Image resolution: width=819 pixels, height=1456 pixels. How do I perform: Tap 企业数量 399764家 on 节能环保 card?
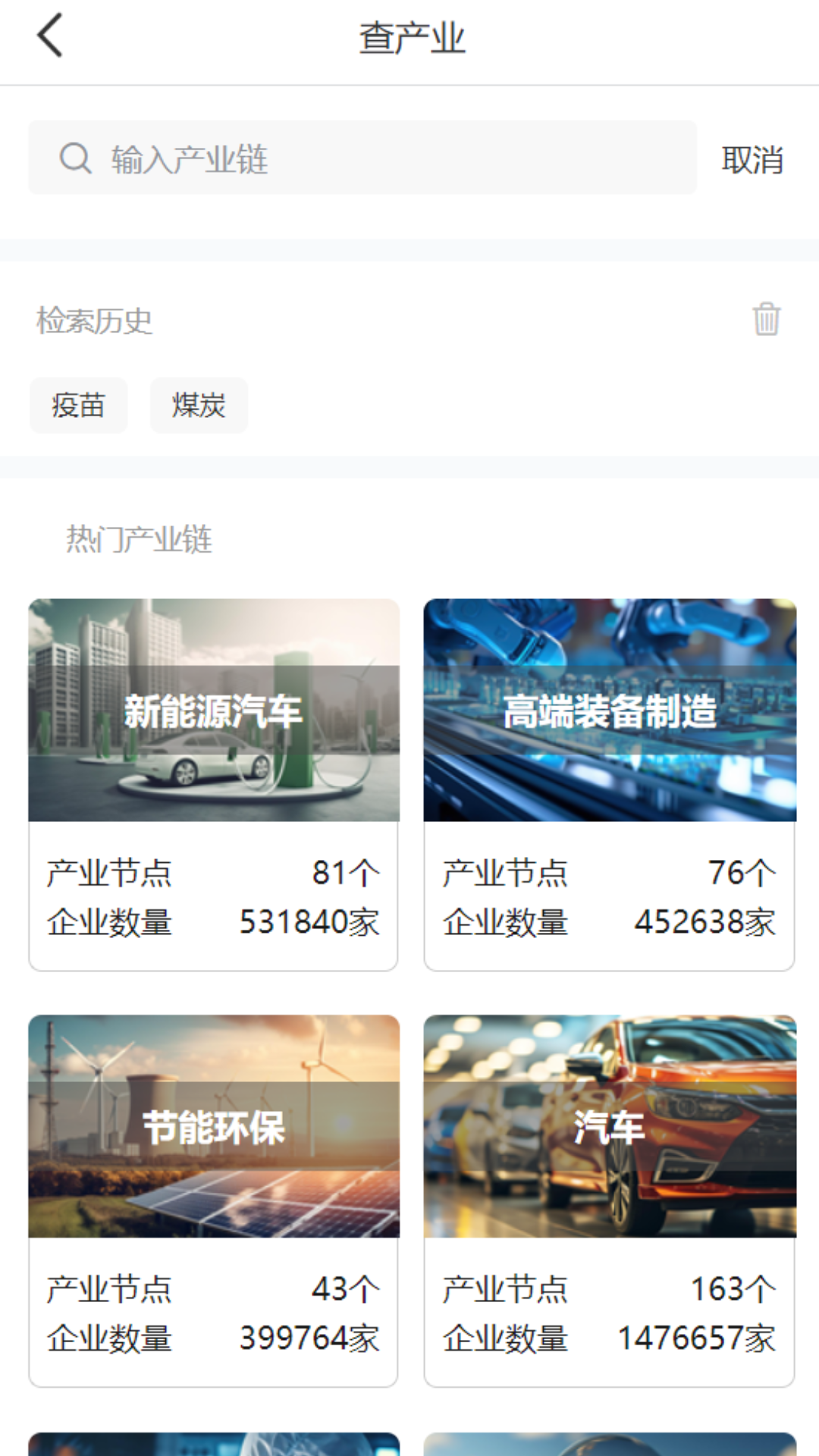[x=213, y=1338]
